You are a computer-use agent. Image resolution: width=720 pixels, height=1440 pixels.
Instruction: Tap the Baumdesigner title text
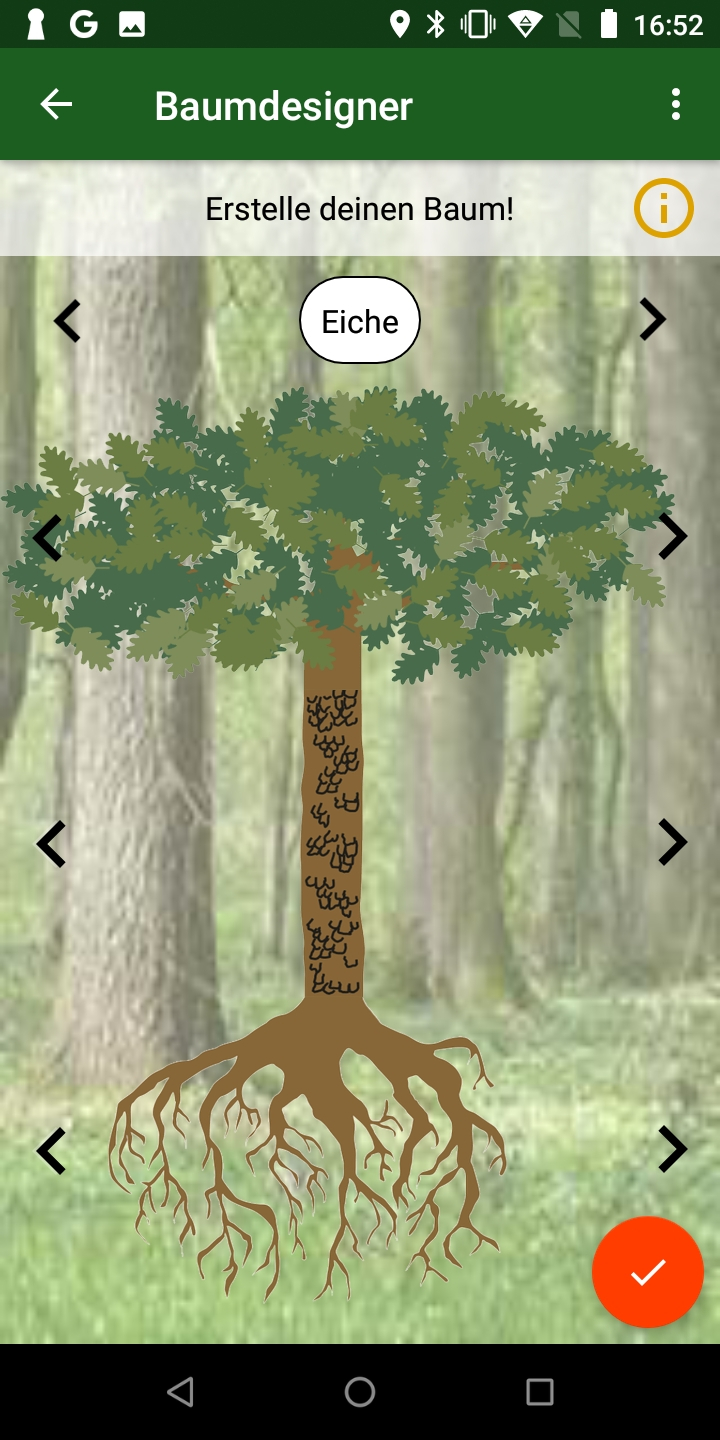pos(283,104)
